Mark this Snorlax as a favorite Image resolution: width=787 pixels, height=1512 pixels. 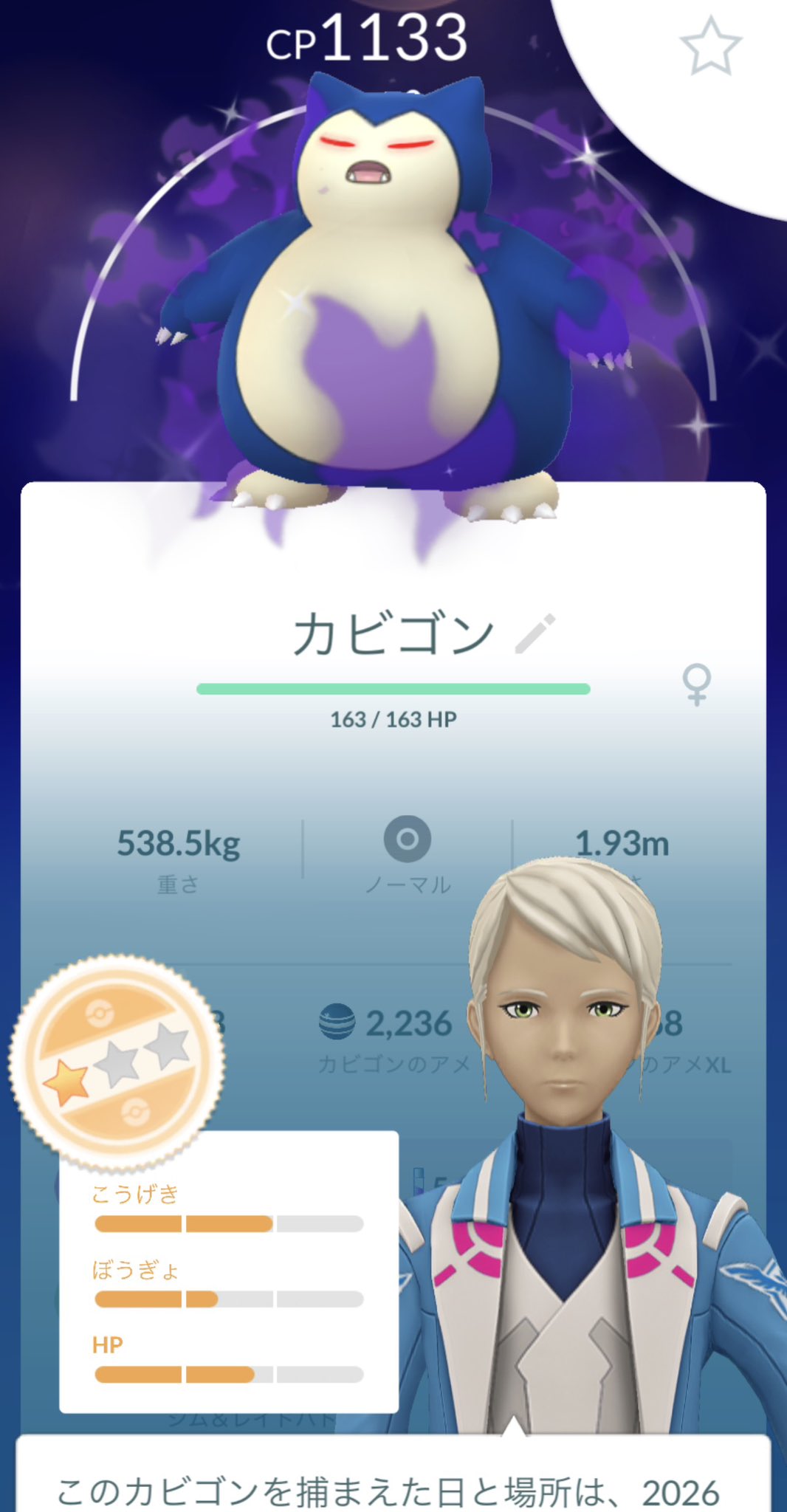(710, 47)
